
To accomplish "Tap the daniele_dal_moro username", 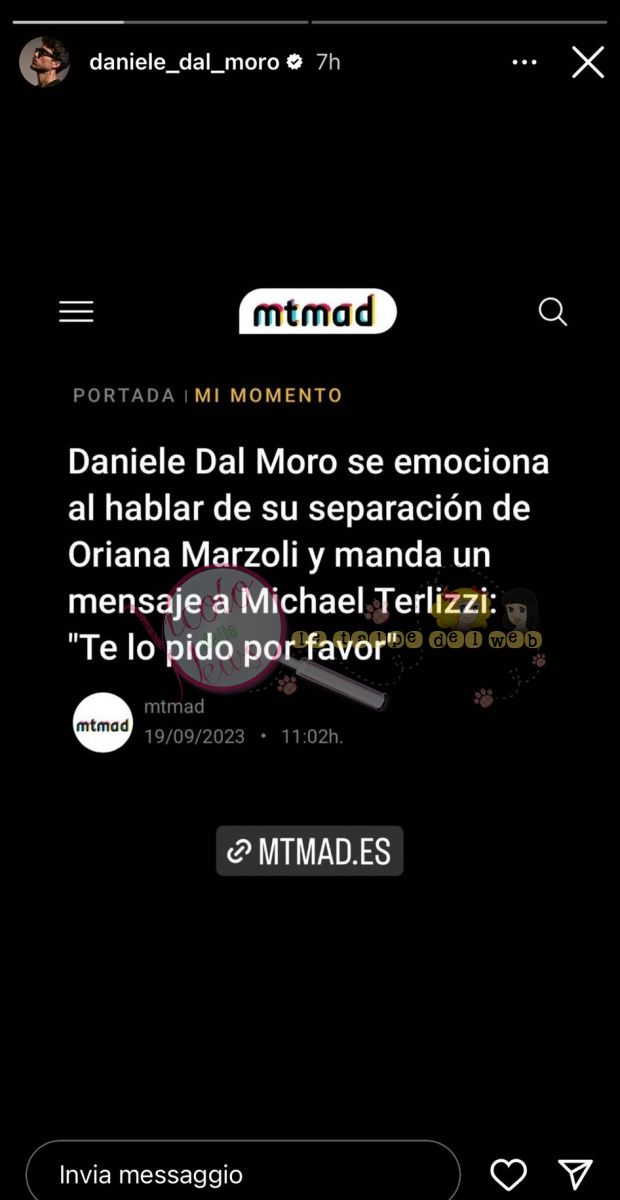I will click(184, 62).
